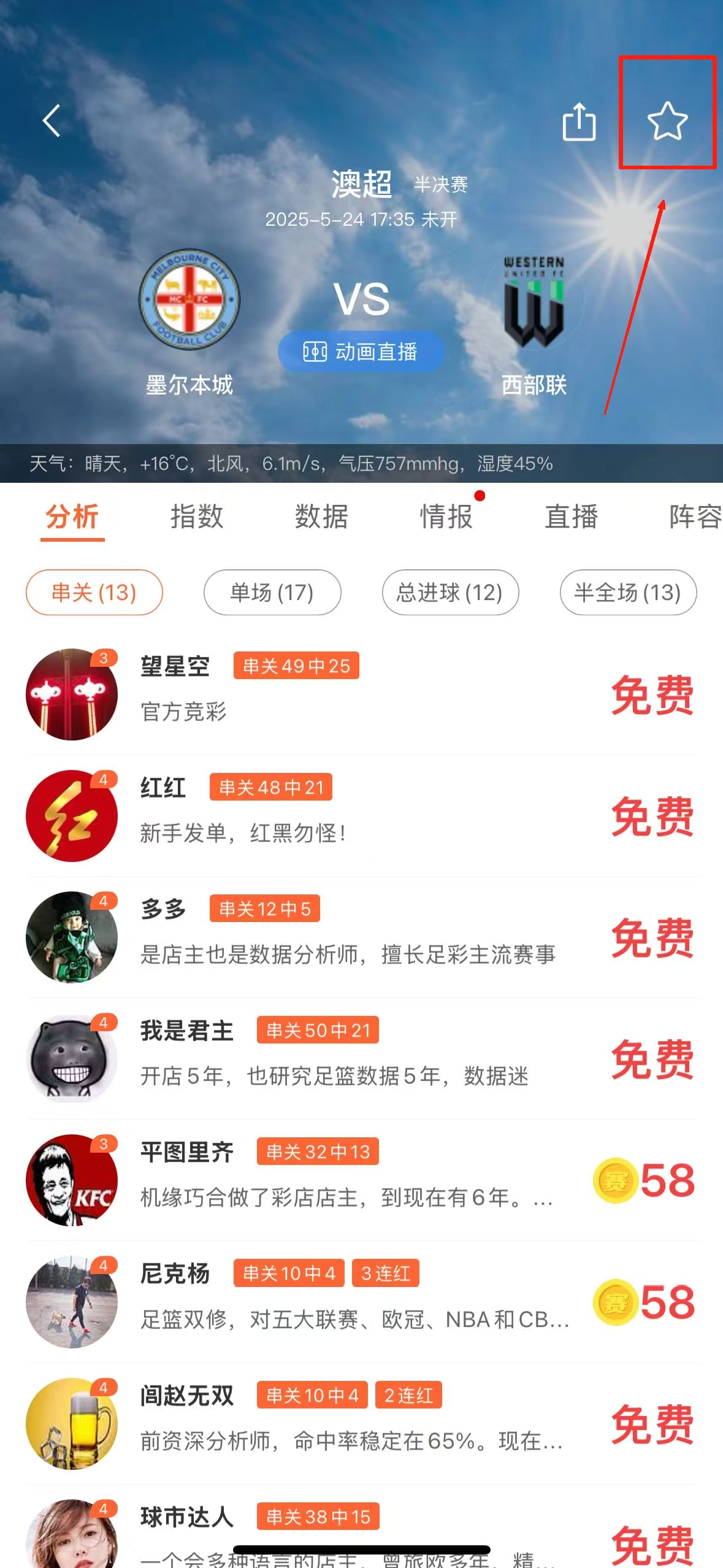
Task: Go back using the back arrow
Action: coord(52,120)
